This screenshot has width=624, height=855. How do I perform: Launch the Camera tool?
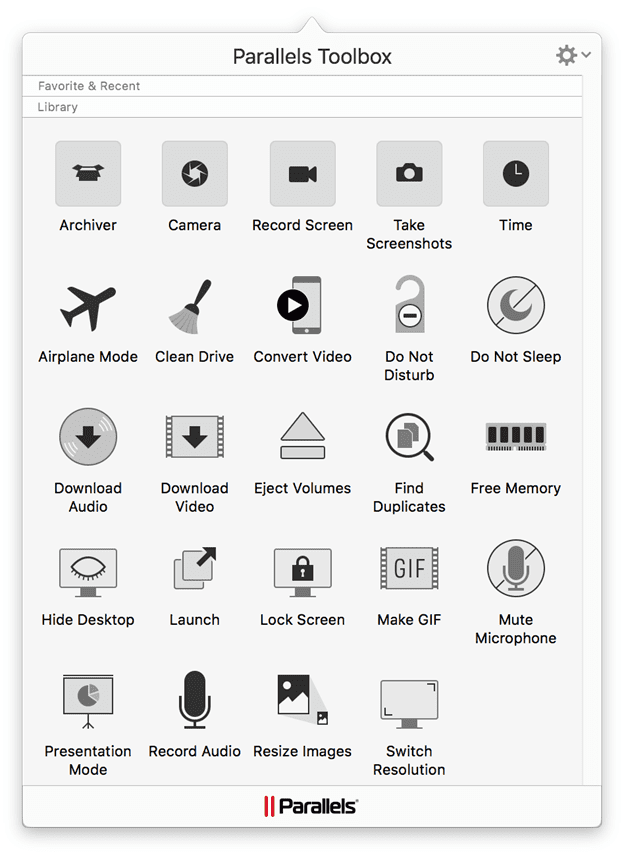195,174
